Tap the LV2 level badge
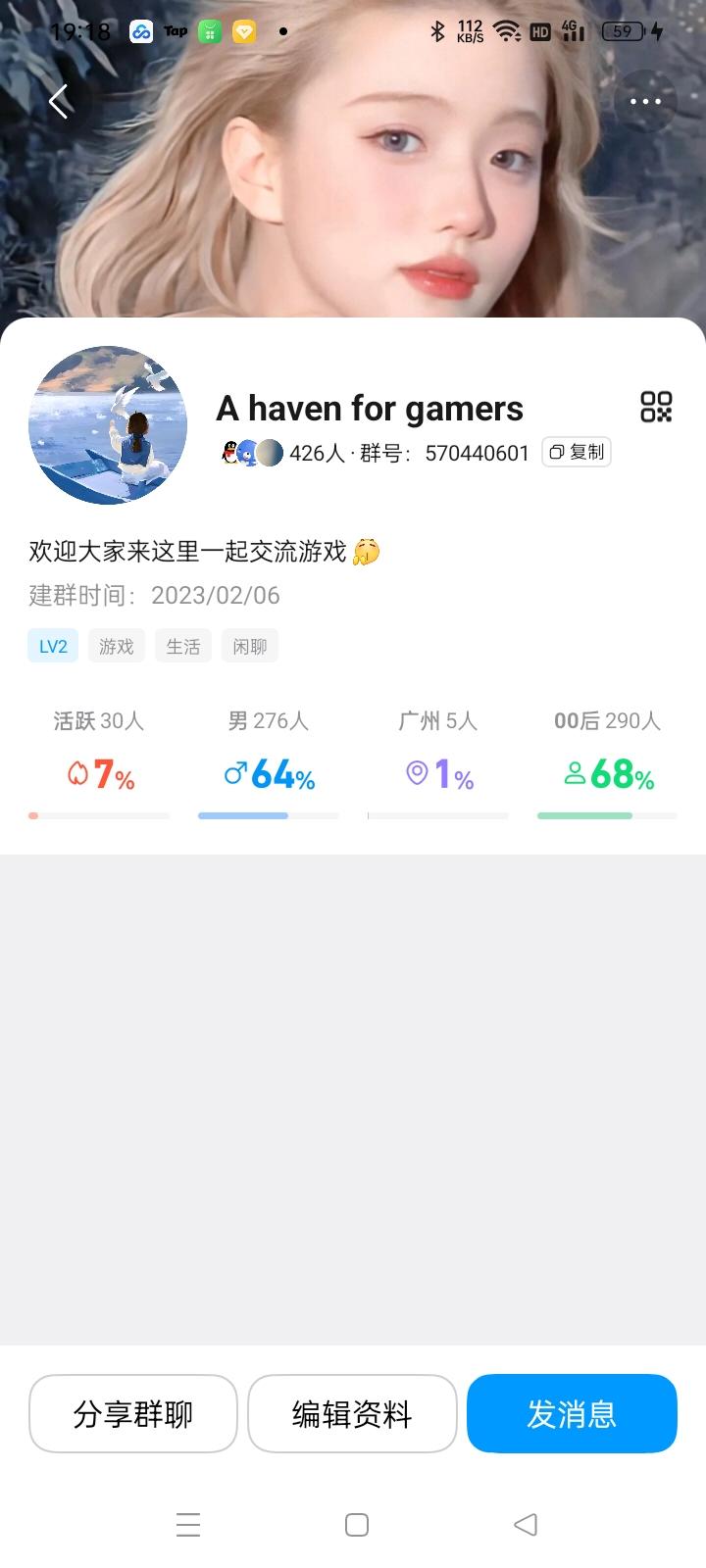 point(53,646)
